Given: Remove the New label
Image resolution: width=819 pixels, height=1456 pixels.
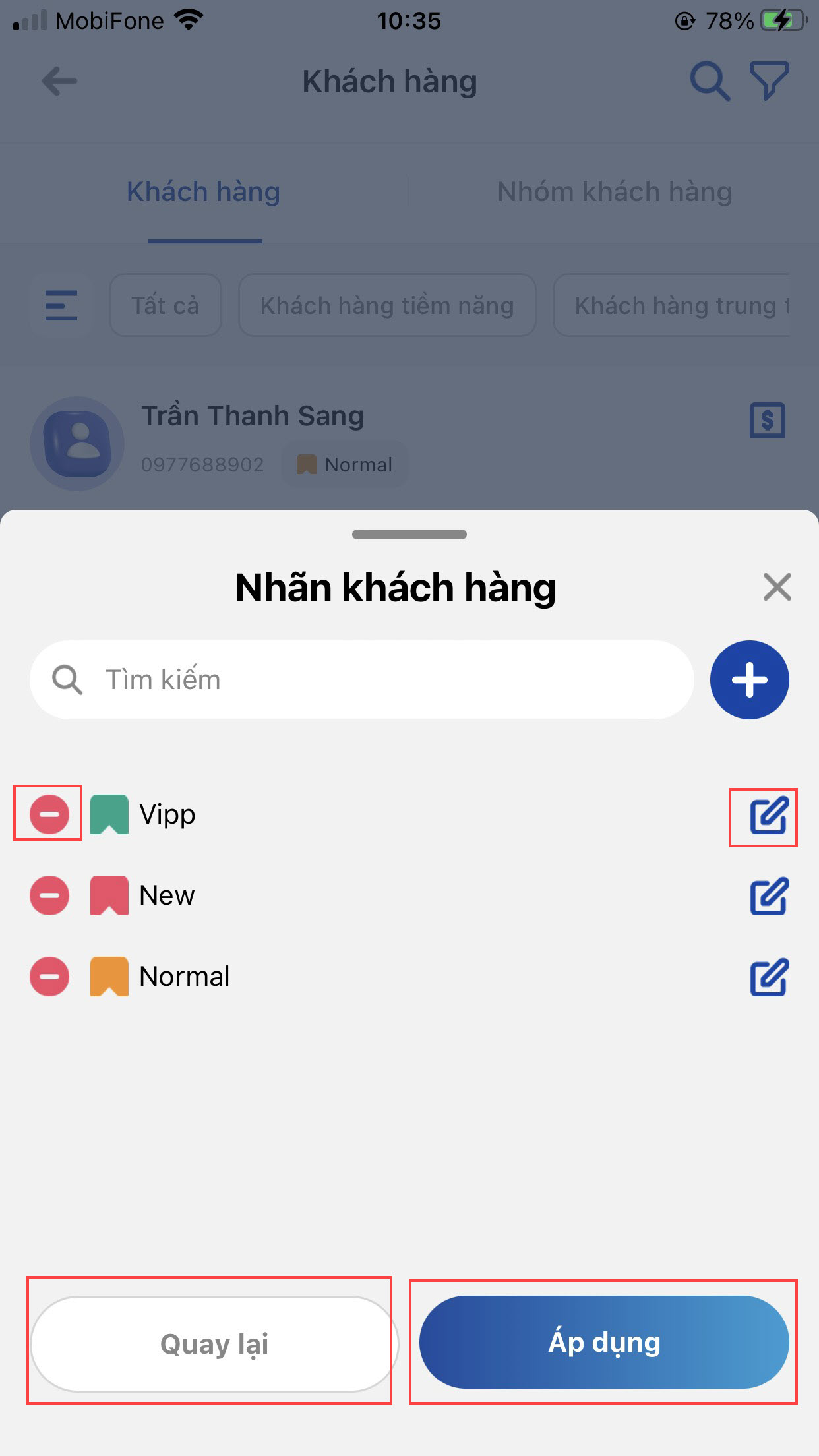Looking at the screenshot, I should click(49, 895).
